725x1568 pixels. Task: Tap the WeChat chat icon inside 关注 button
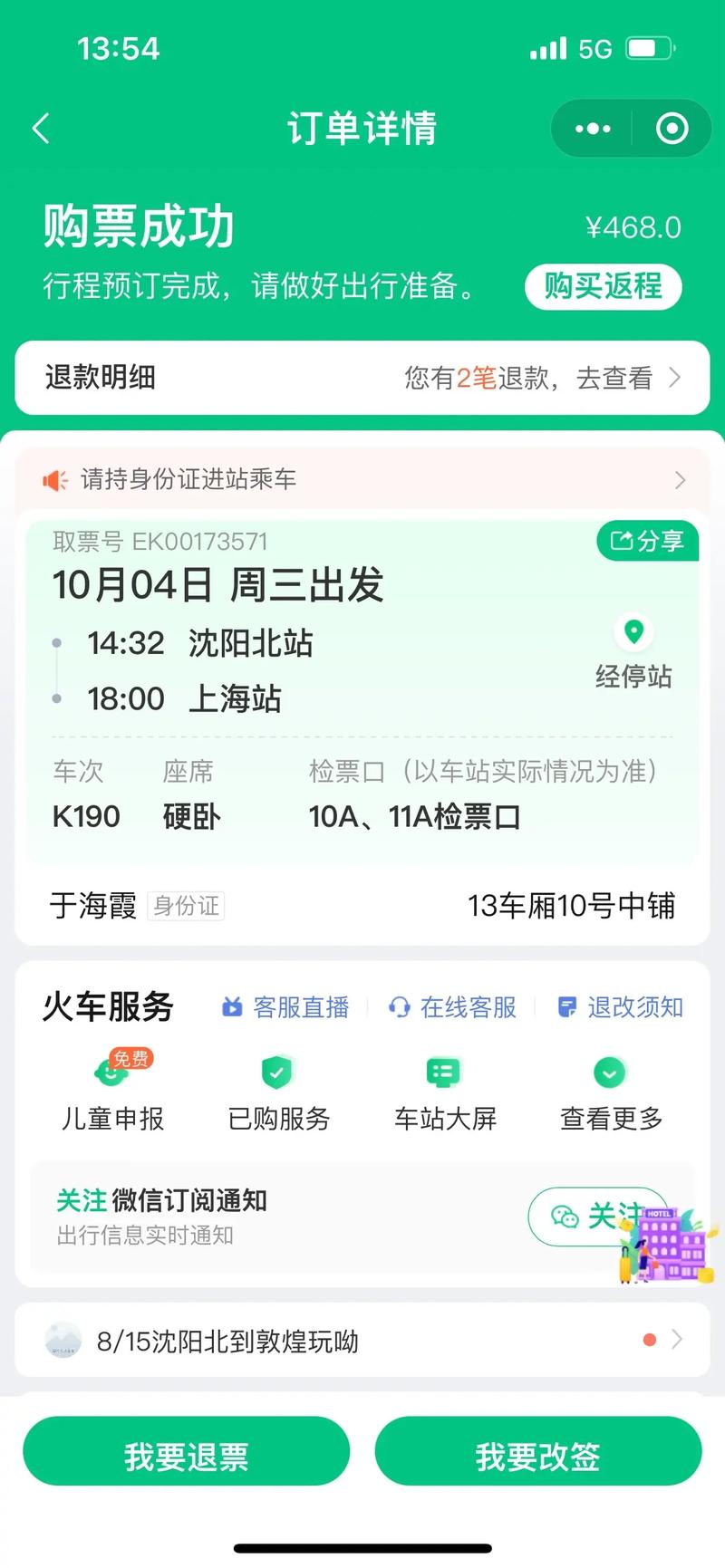[564, 1217]
